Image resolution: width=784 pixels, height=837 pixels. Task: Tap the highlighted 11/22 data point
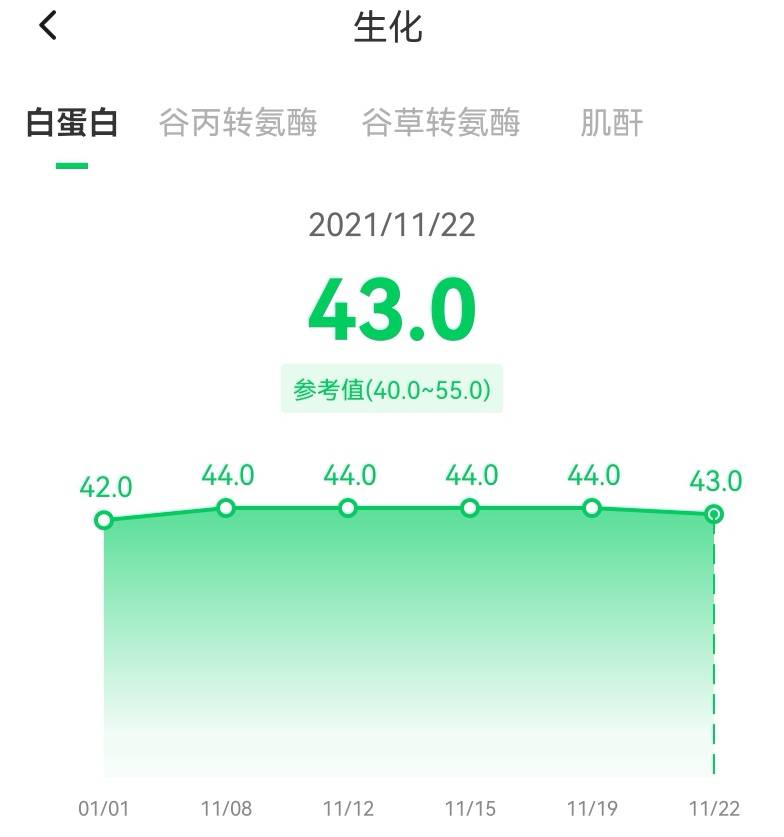pos(712,514)
